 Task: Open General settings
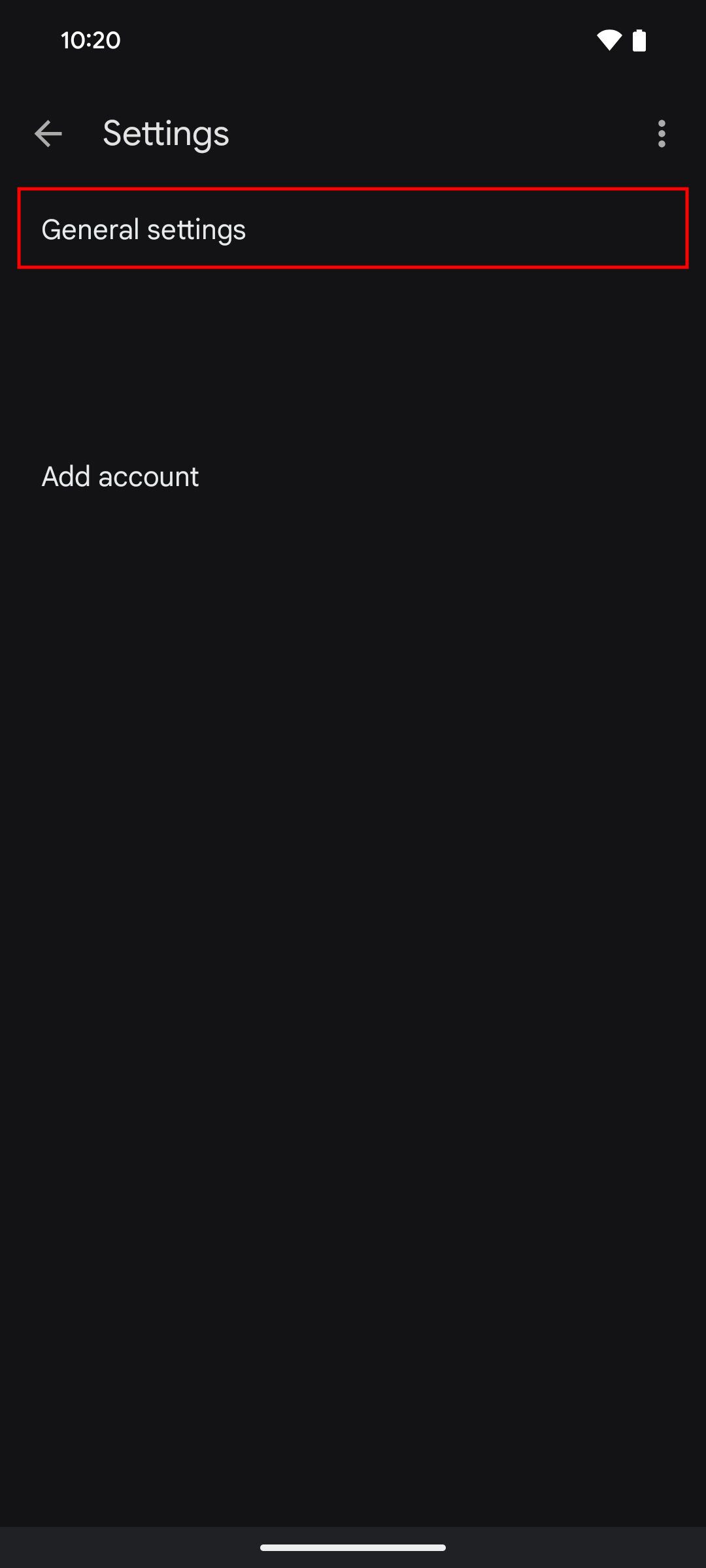pyautogui.click(x=353, y=229)
